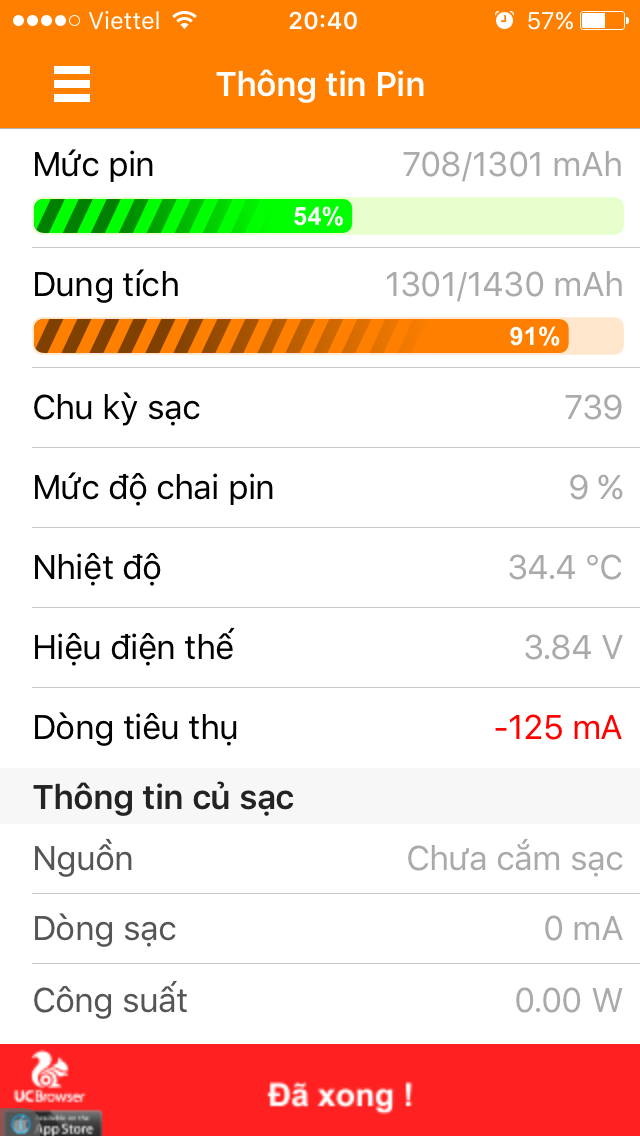The width and height of the screenshot is (640, 1136).
Task: Open the hamburger drawer menu
Action: pos(72,84)
